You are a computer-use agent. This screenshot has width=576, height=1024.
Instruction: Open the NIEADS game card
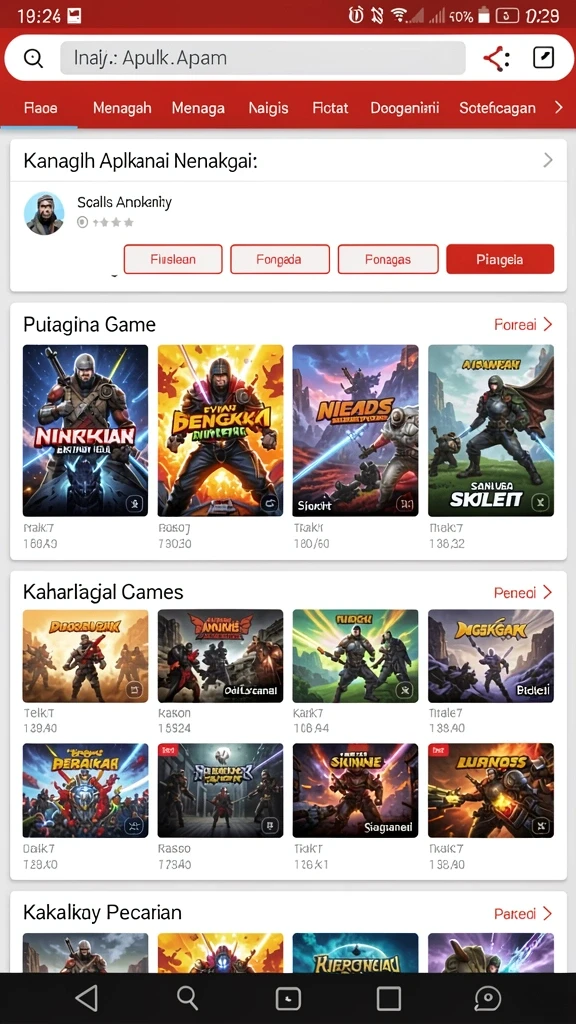(x=355, y=430)
